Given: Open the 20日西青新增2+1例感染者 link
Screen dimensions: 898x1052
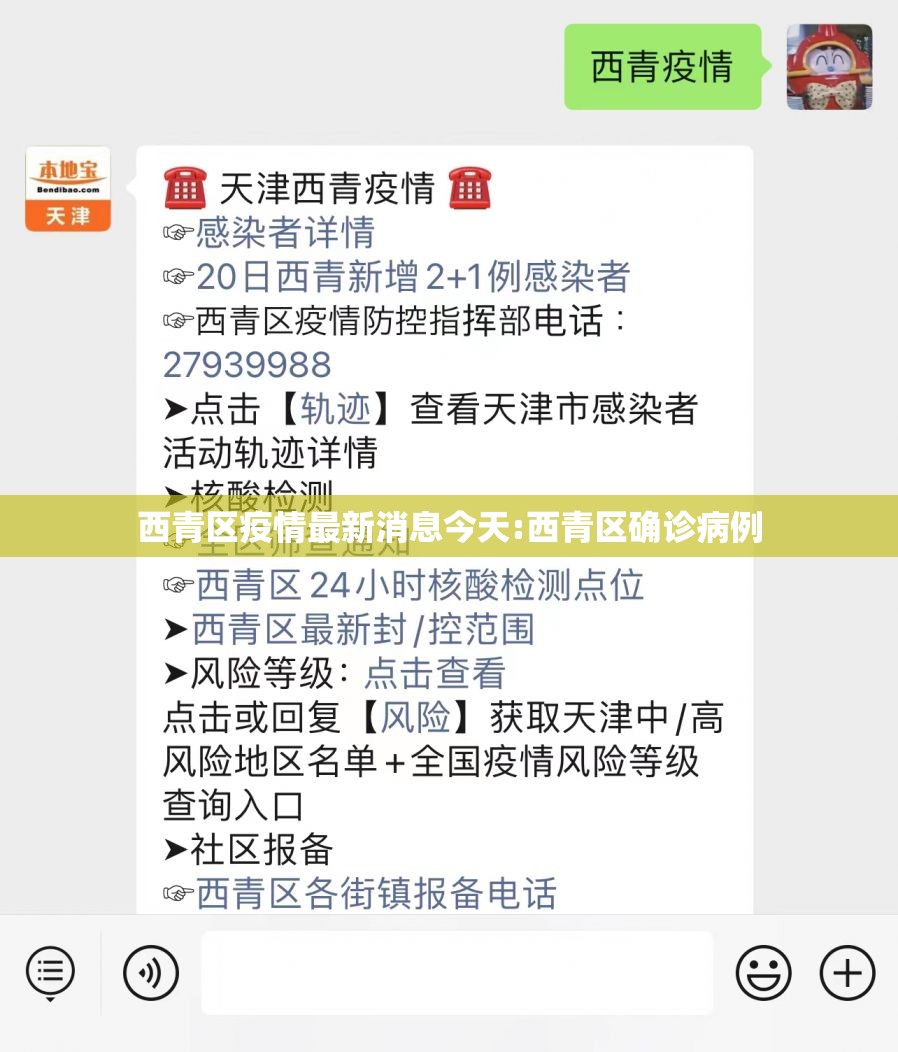Looking at the screenshot, I should point(412,276).
